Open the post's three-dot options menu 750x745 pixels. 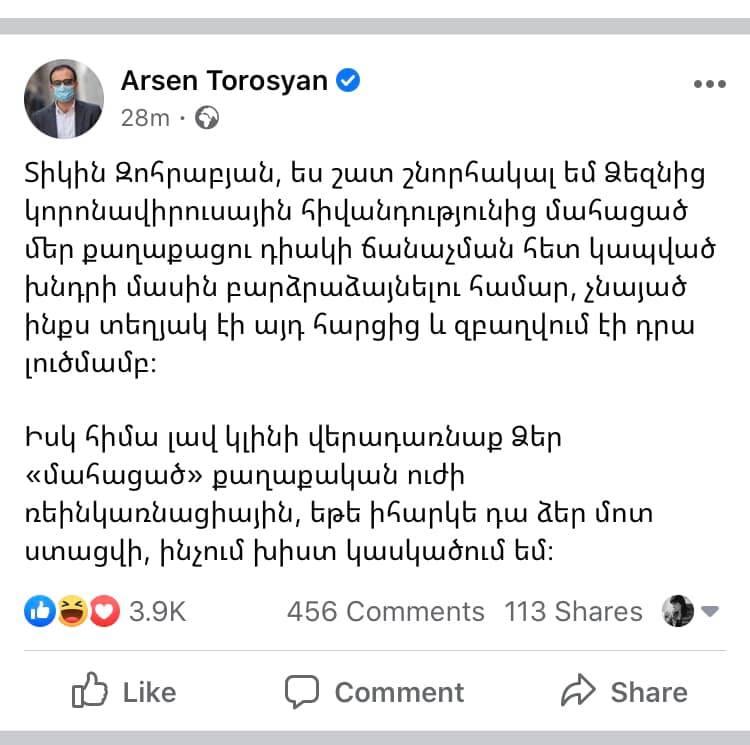click(x=709, y=85)
